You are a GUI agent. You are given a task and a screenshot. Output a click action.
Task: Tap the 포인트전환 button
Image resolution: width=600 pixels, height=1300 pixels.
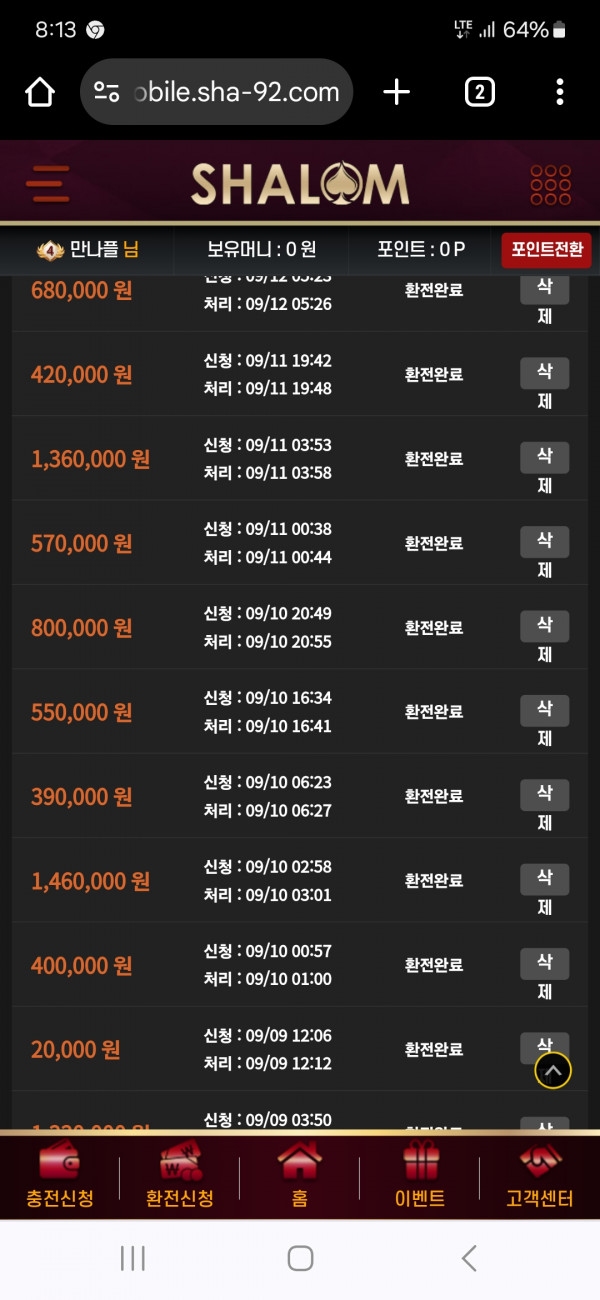(x=546, y=250)
